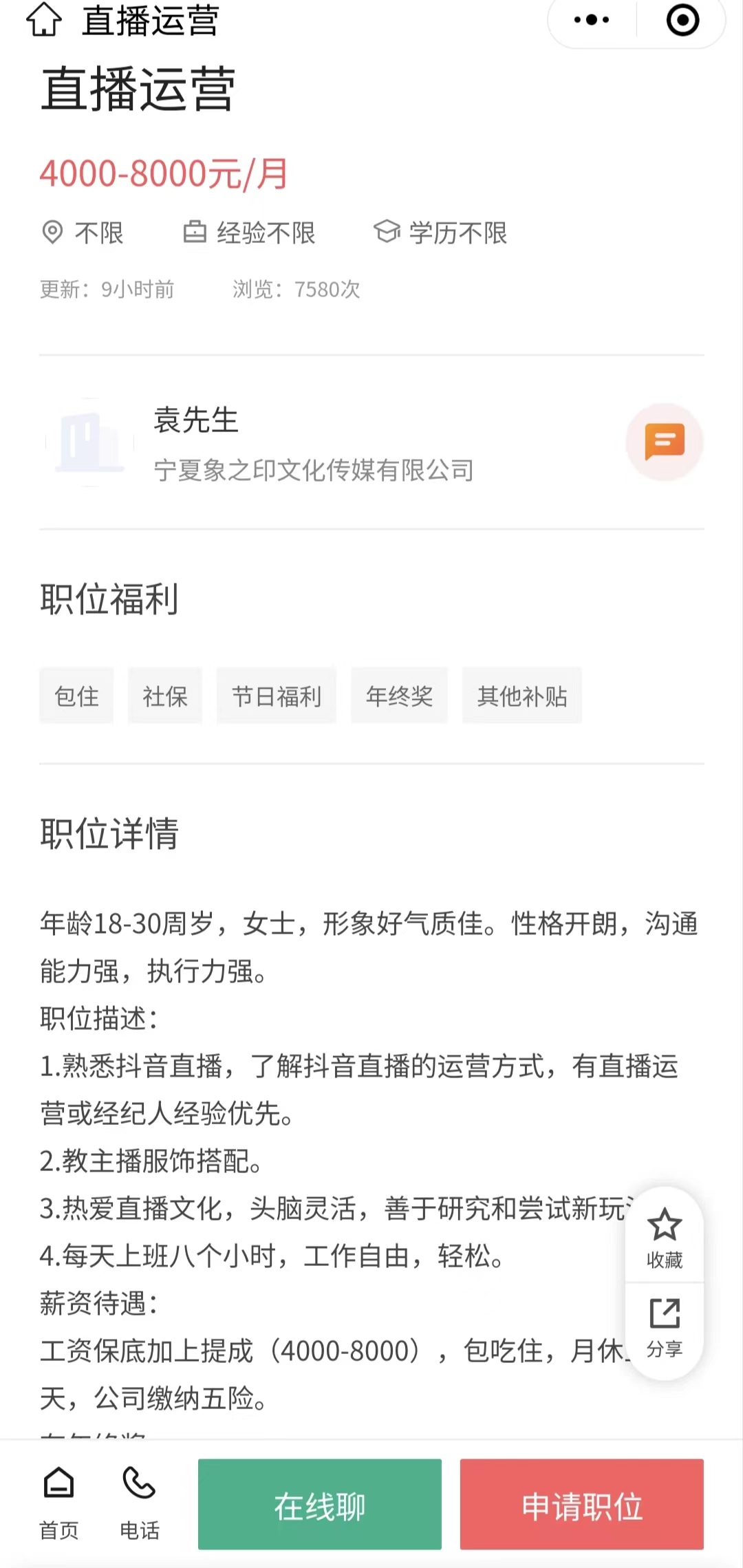Call recruiter via 电话 button

pyautogui.click(x=140, y=1503)
